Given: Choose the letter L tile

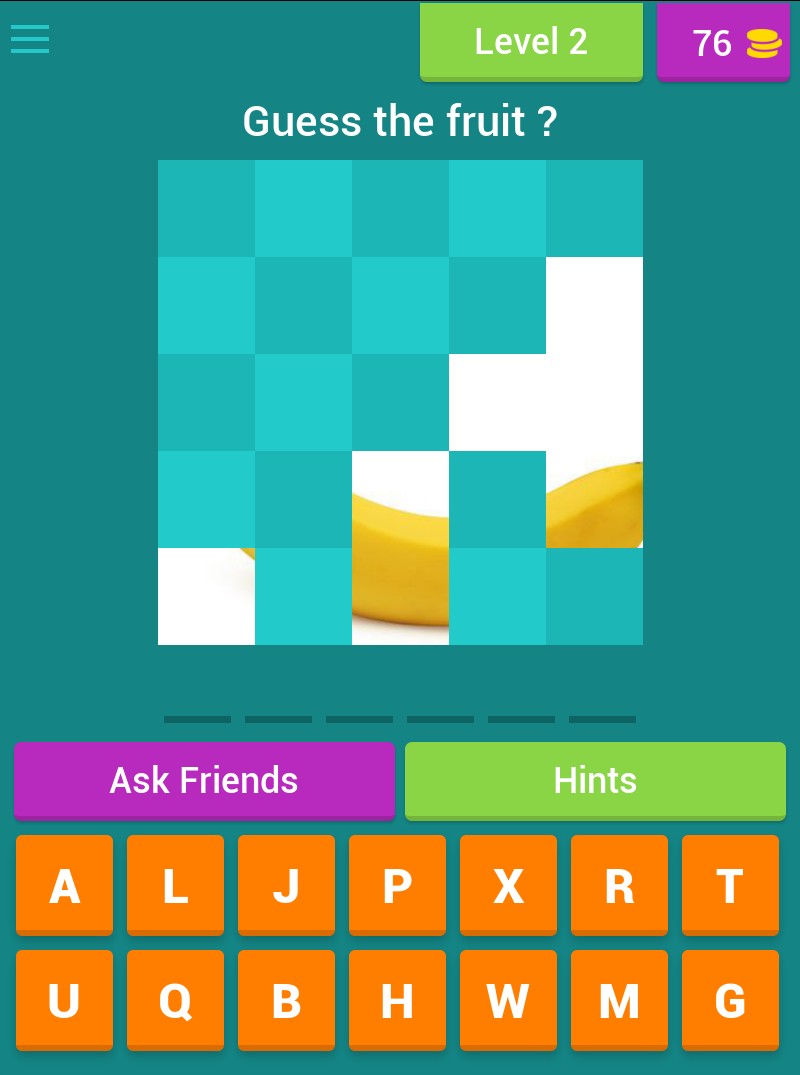Looking at the screenshot, I should 175,885.
